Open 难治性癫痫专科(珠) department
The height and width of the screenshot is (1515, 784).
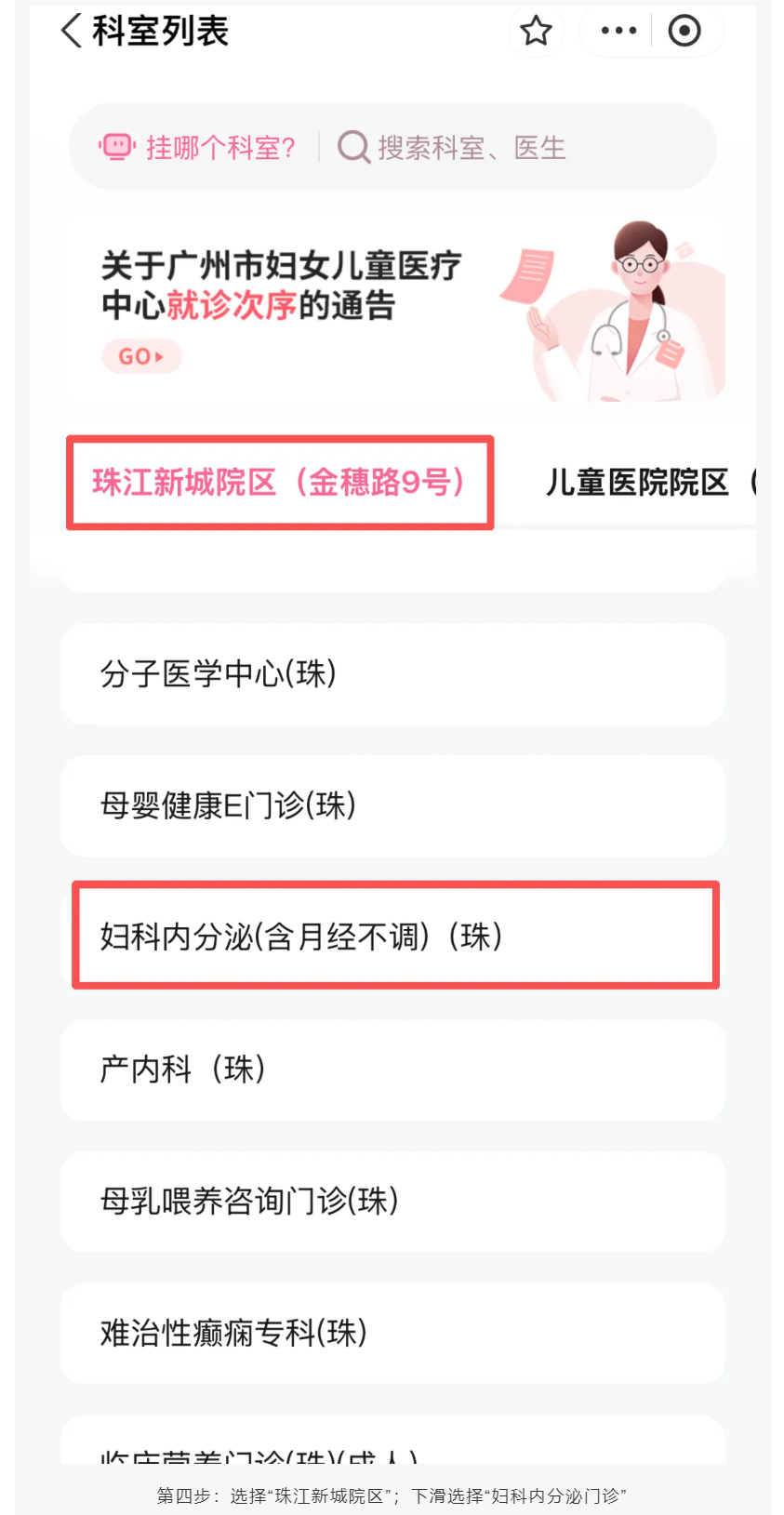click(392, 1333)
